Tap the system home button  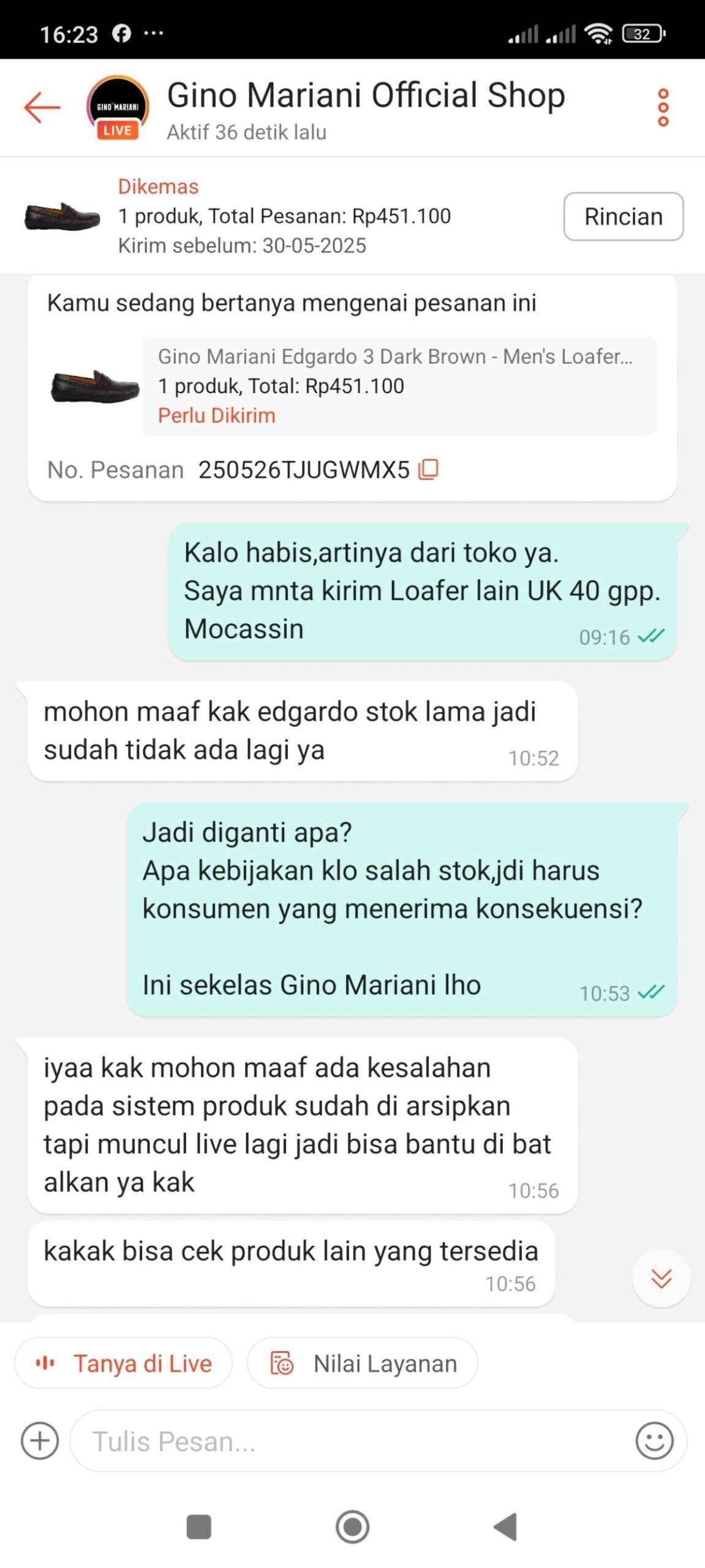(352, 1527)
